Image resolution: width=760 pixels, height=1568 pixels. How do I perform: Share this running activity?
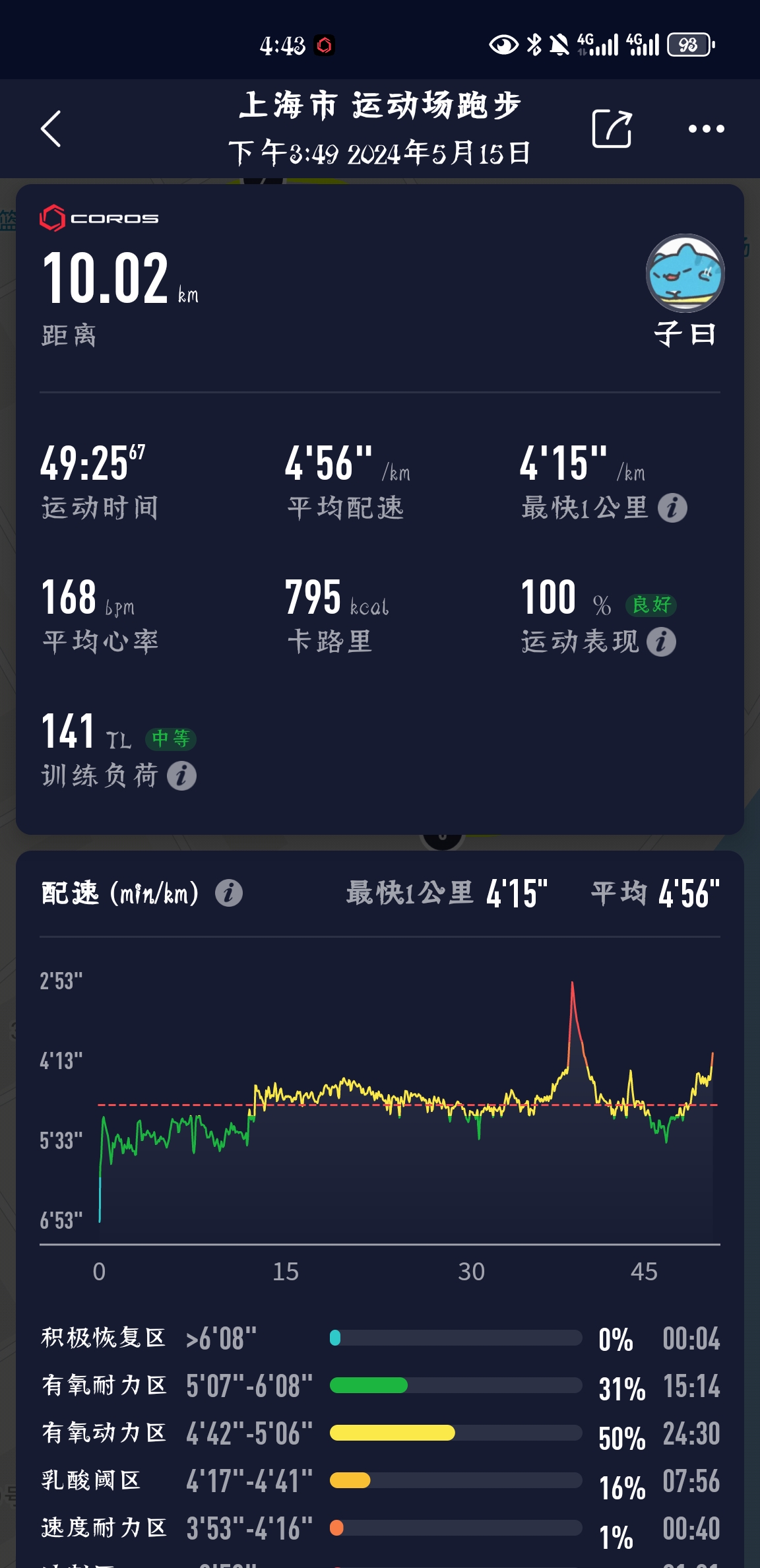612,128
